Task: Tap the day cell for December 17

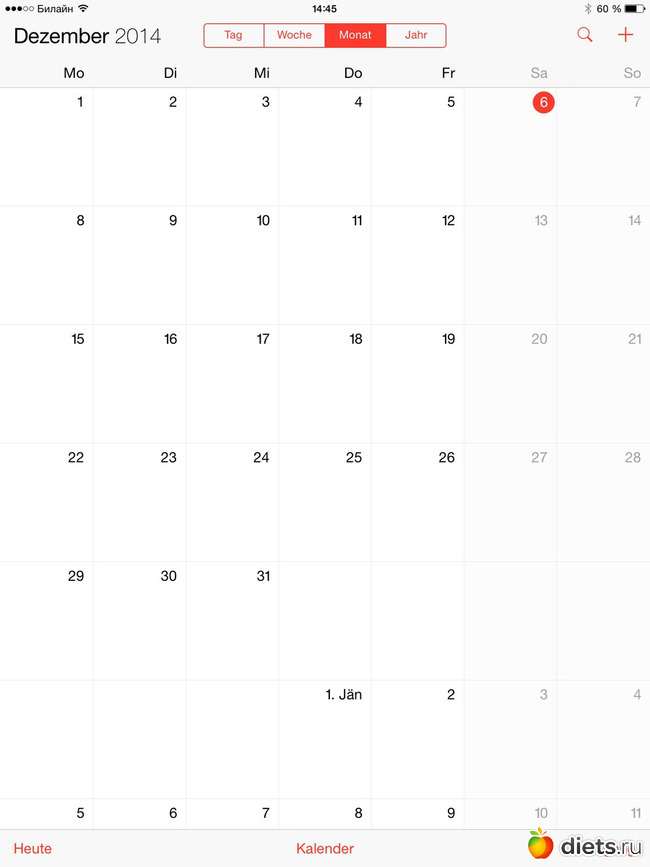Action: (232, 382)
